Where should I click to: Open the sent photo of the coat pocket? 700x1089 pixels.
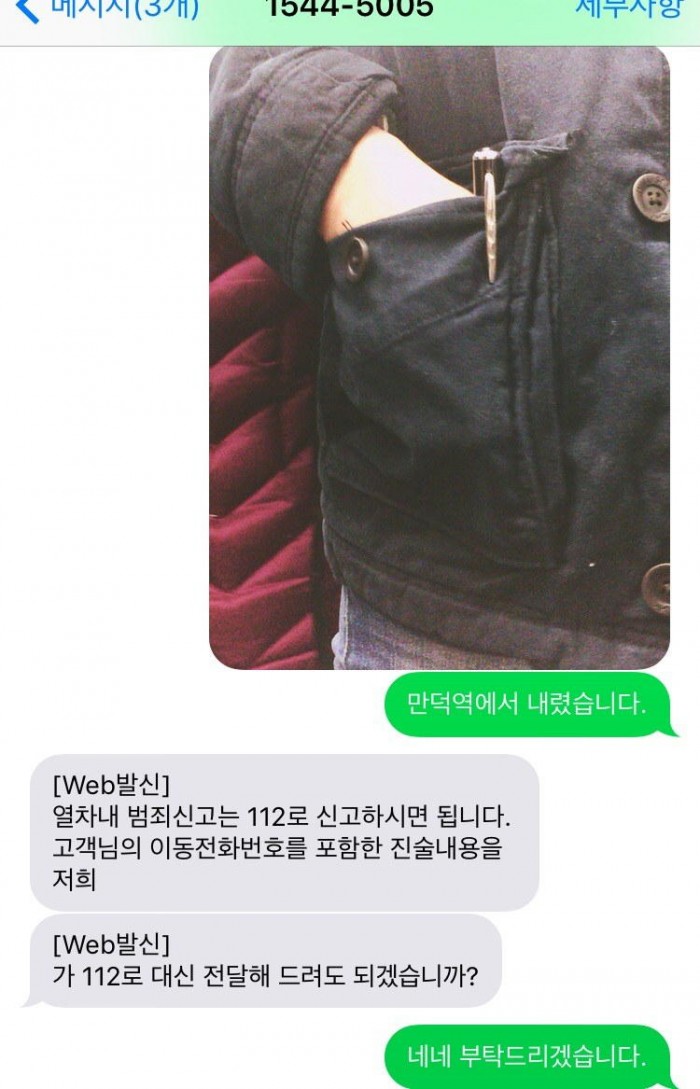(439, 358)
